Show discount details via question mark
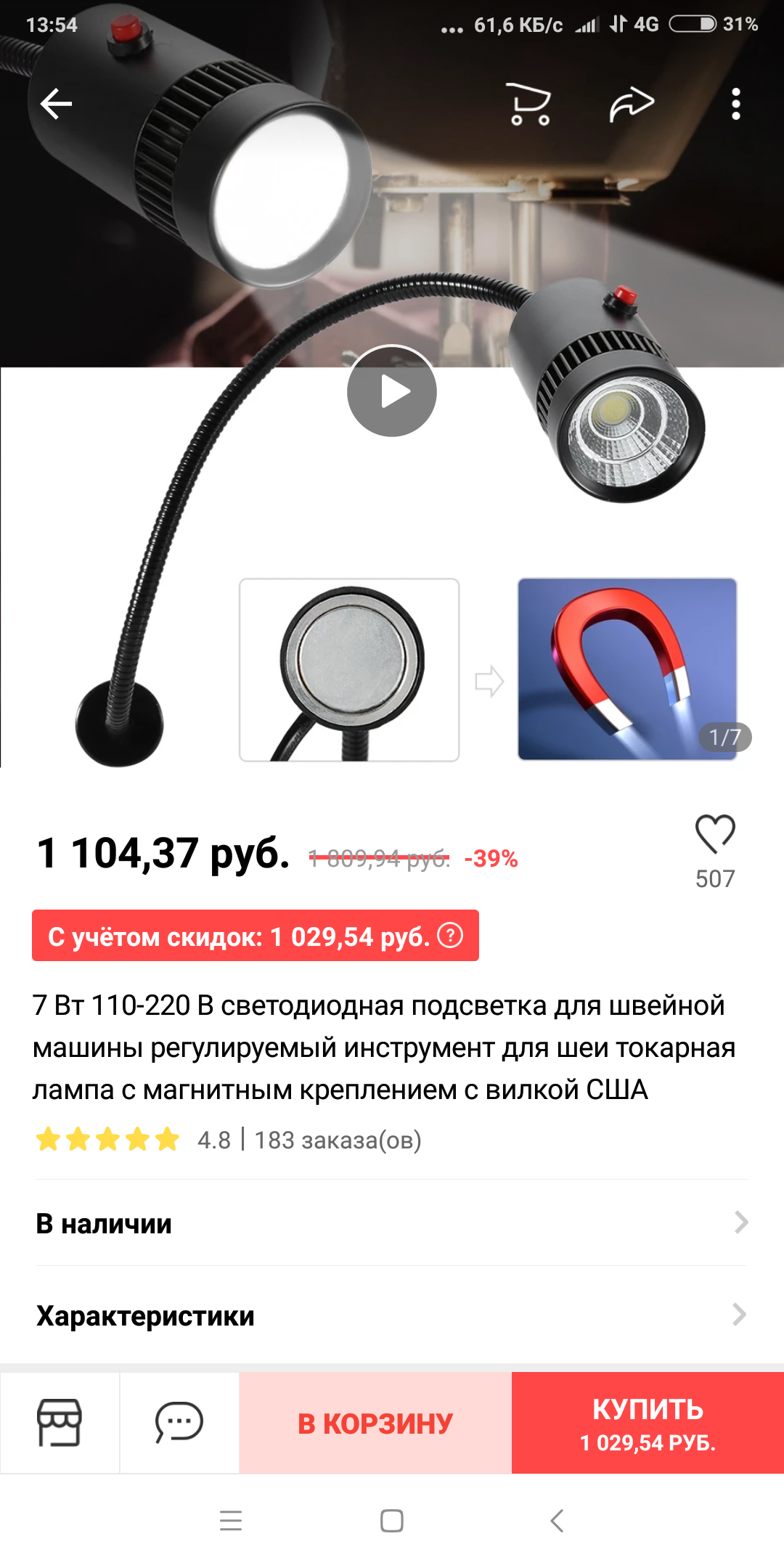Viewport: 784px width, 1568px height. pyautogui.click(x=451, y=935)
